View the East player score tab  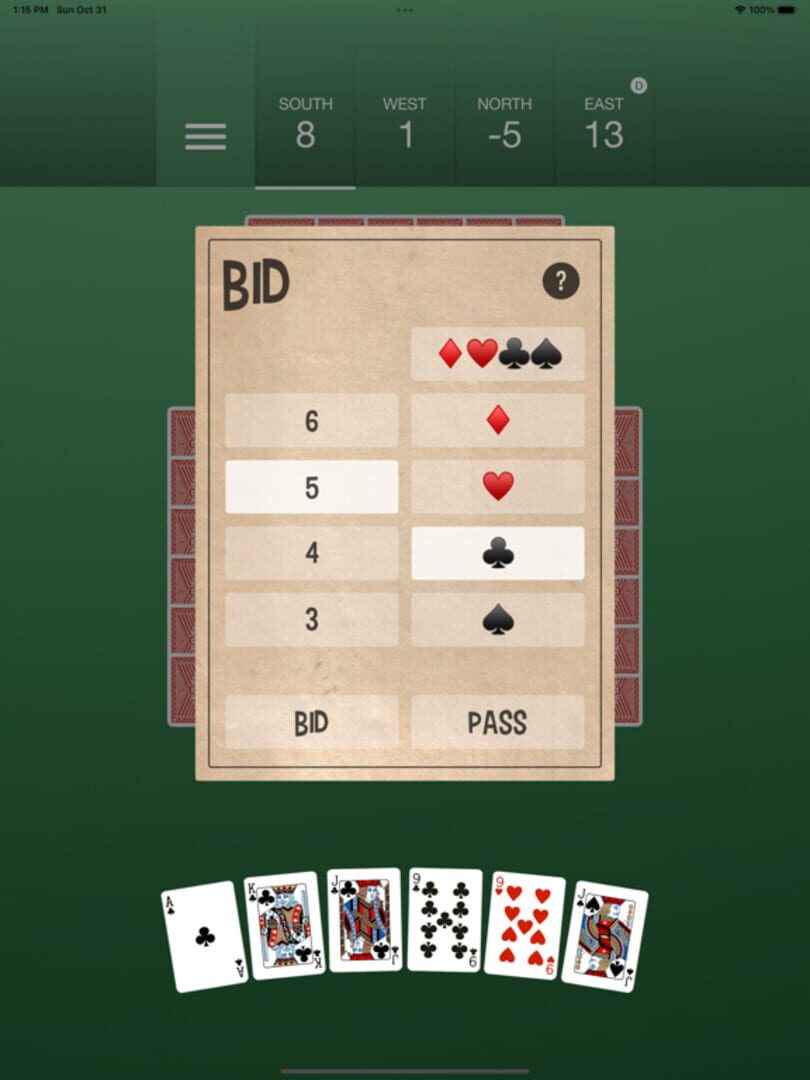(x=604, y=124)
